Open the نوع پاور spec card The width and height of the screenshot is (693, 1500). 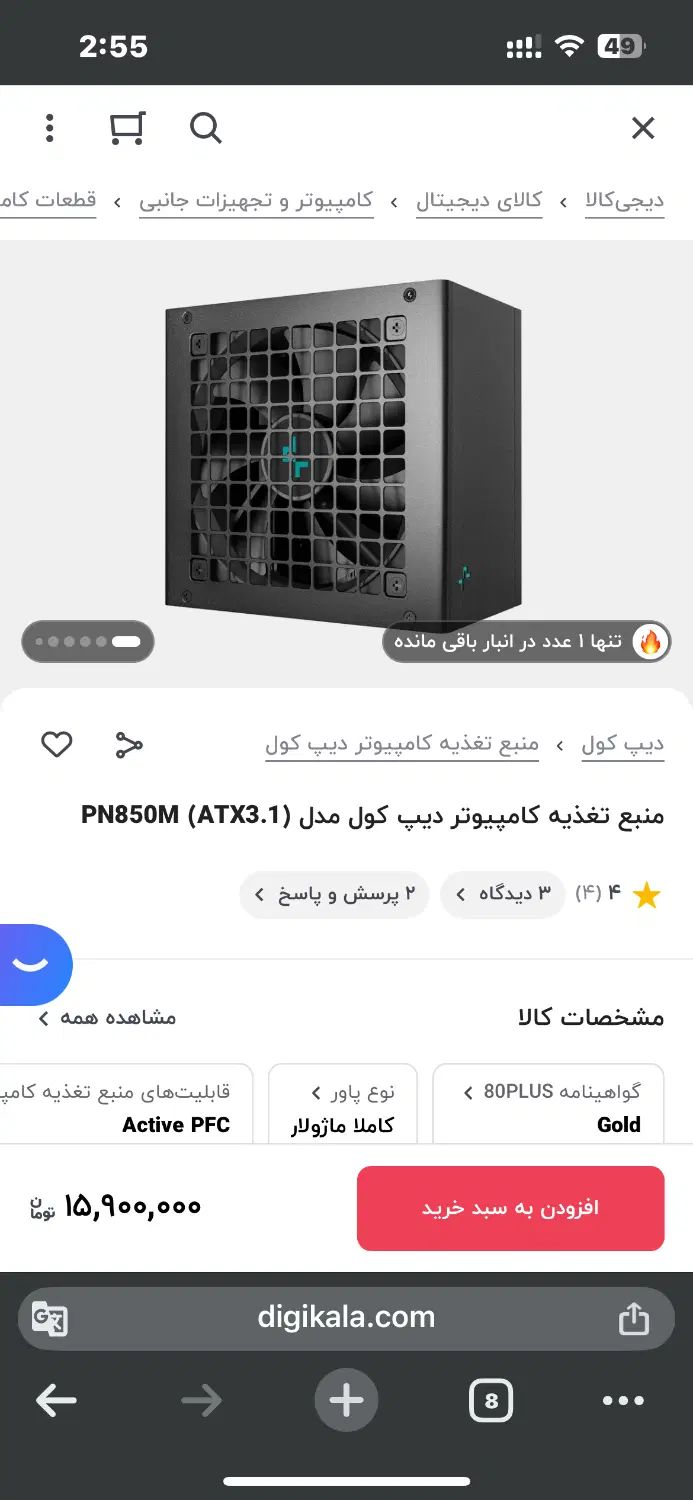click(342, 1106)
